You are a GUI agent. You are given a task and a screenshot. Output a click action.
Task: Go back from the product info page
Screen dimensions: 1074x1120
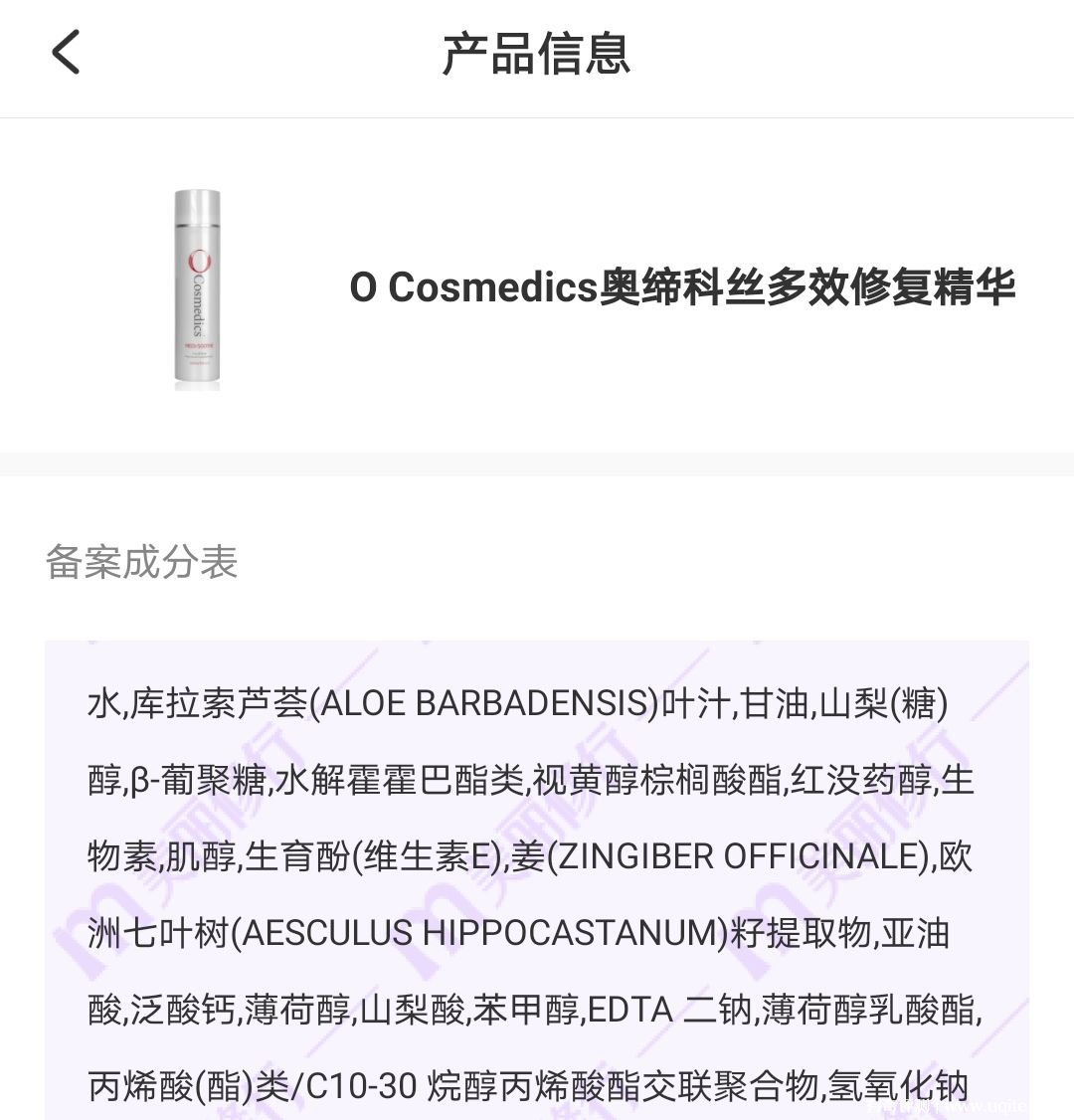[x=66, y=53]
